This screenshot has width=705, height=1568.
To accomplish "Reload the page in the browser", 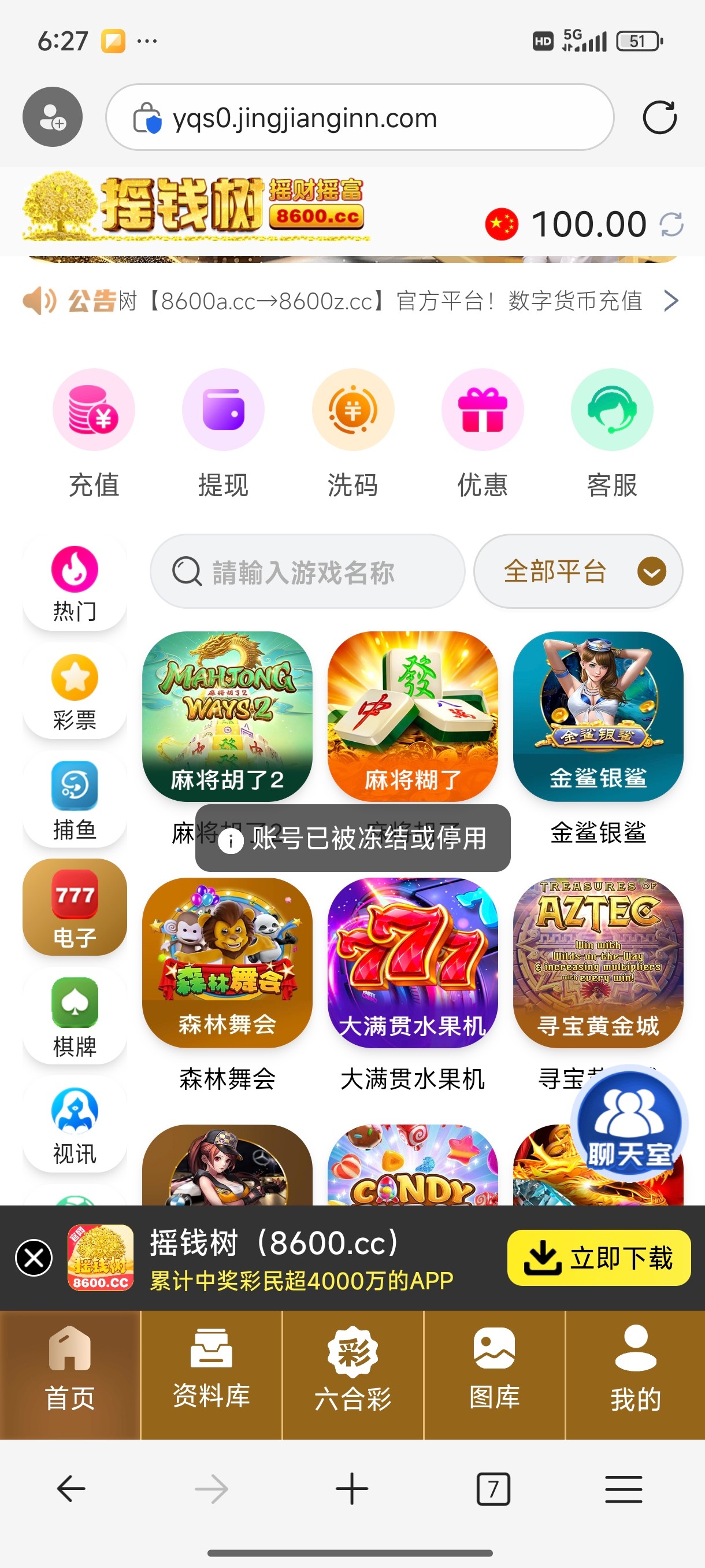I will (659, 117).
